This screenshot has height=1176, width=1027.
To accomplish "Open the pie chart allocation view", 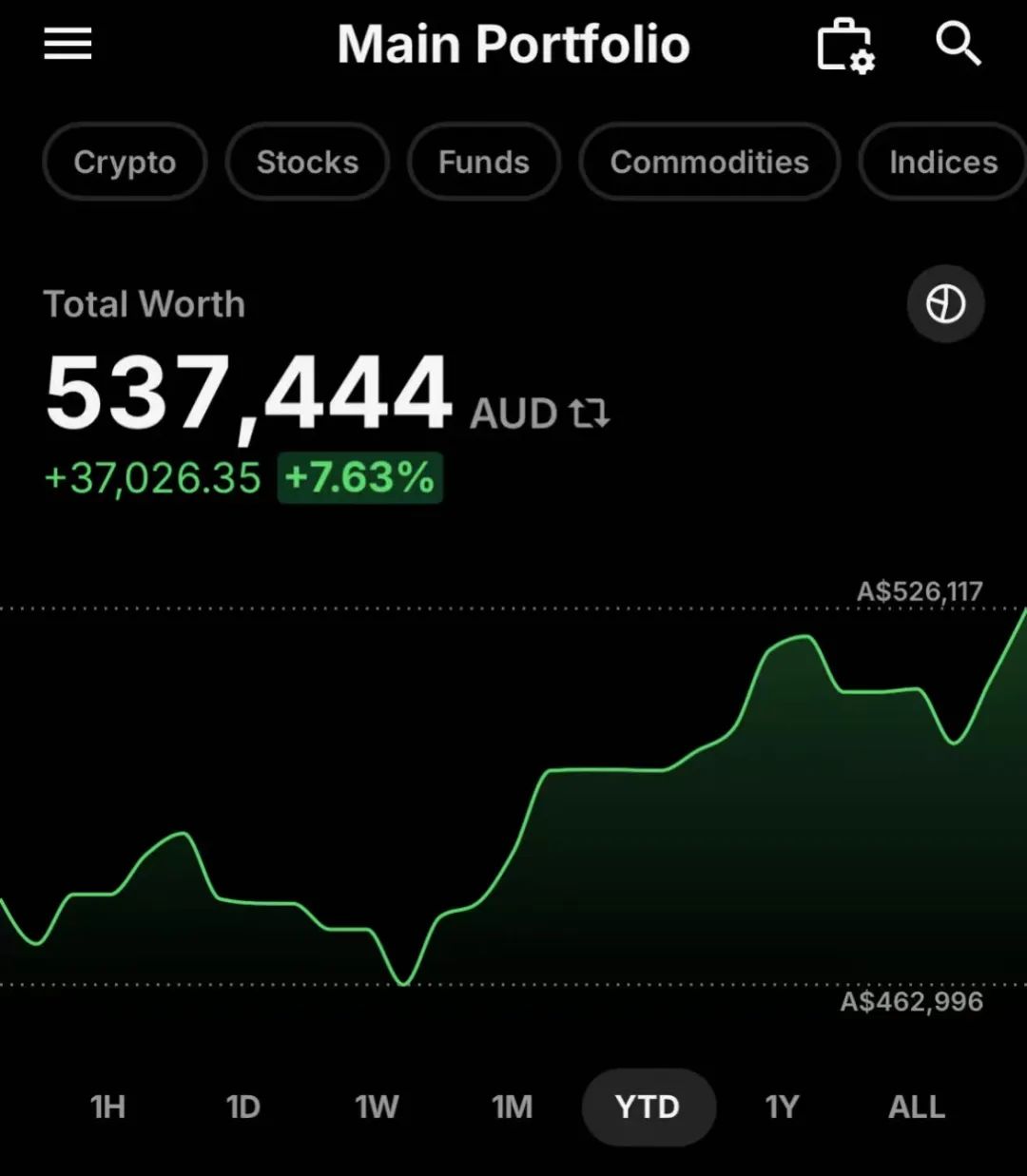I will tap(945, 304).
